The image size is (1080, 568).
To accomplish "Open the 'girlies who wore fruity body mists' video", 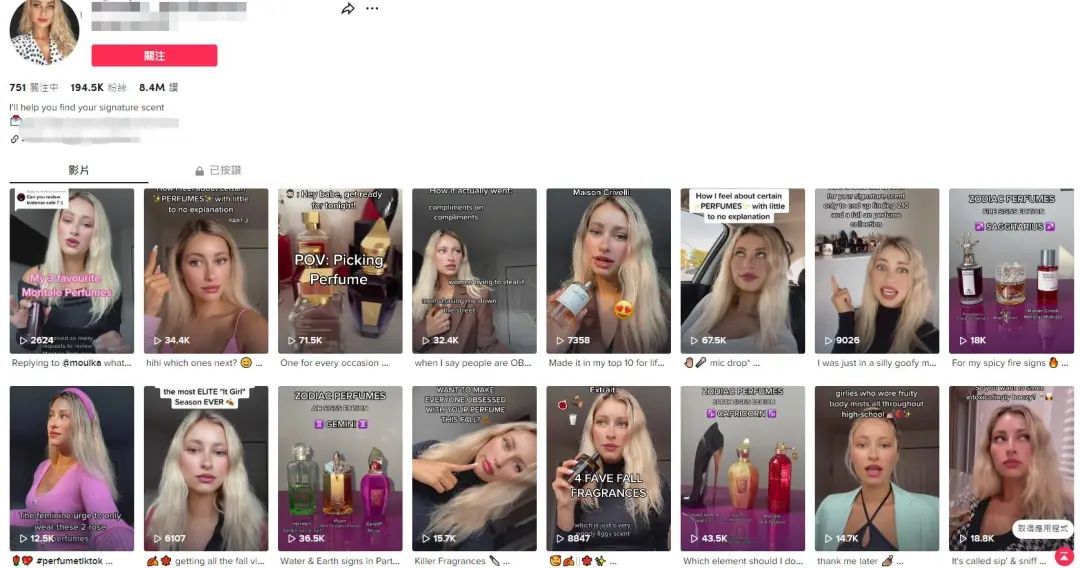I will [x=876, y=467].
